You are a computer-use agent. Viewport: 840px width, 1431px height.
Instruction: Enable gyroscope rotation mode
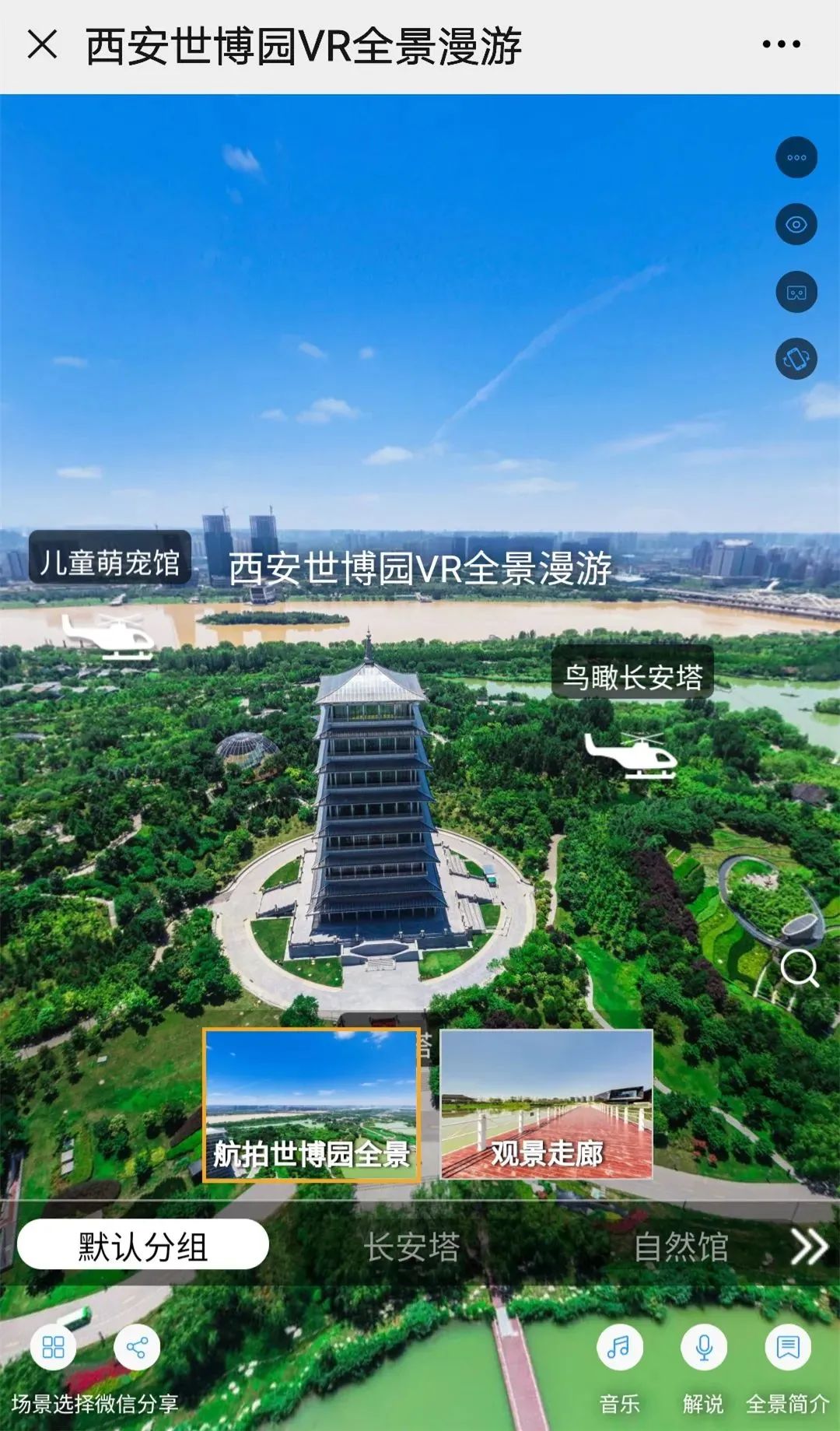(x=796, y=358)
